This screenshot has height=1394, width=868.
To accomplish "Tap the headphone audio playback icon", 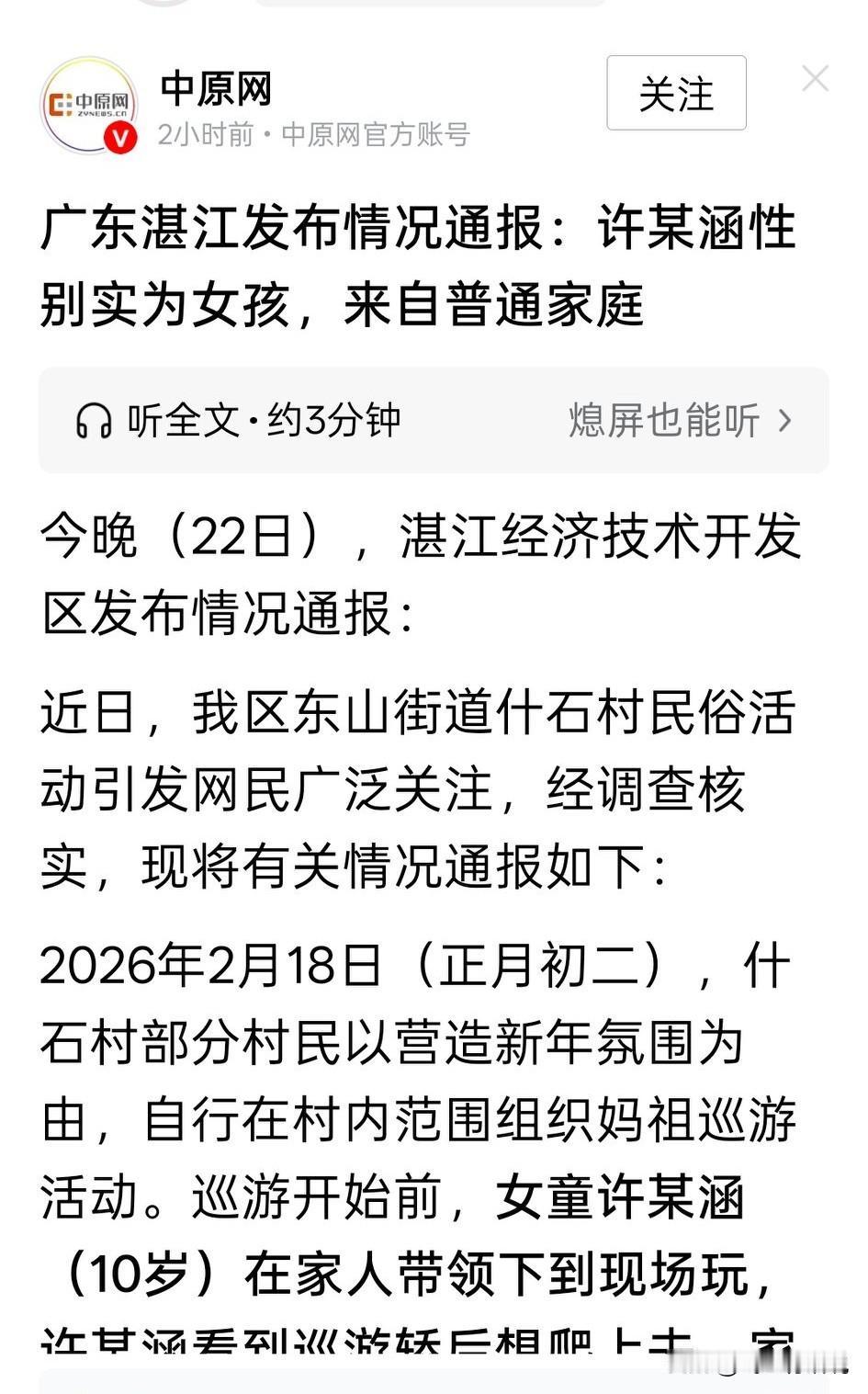I will [95, 420].
